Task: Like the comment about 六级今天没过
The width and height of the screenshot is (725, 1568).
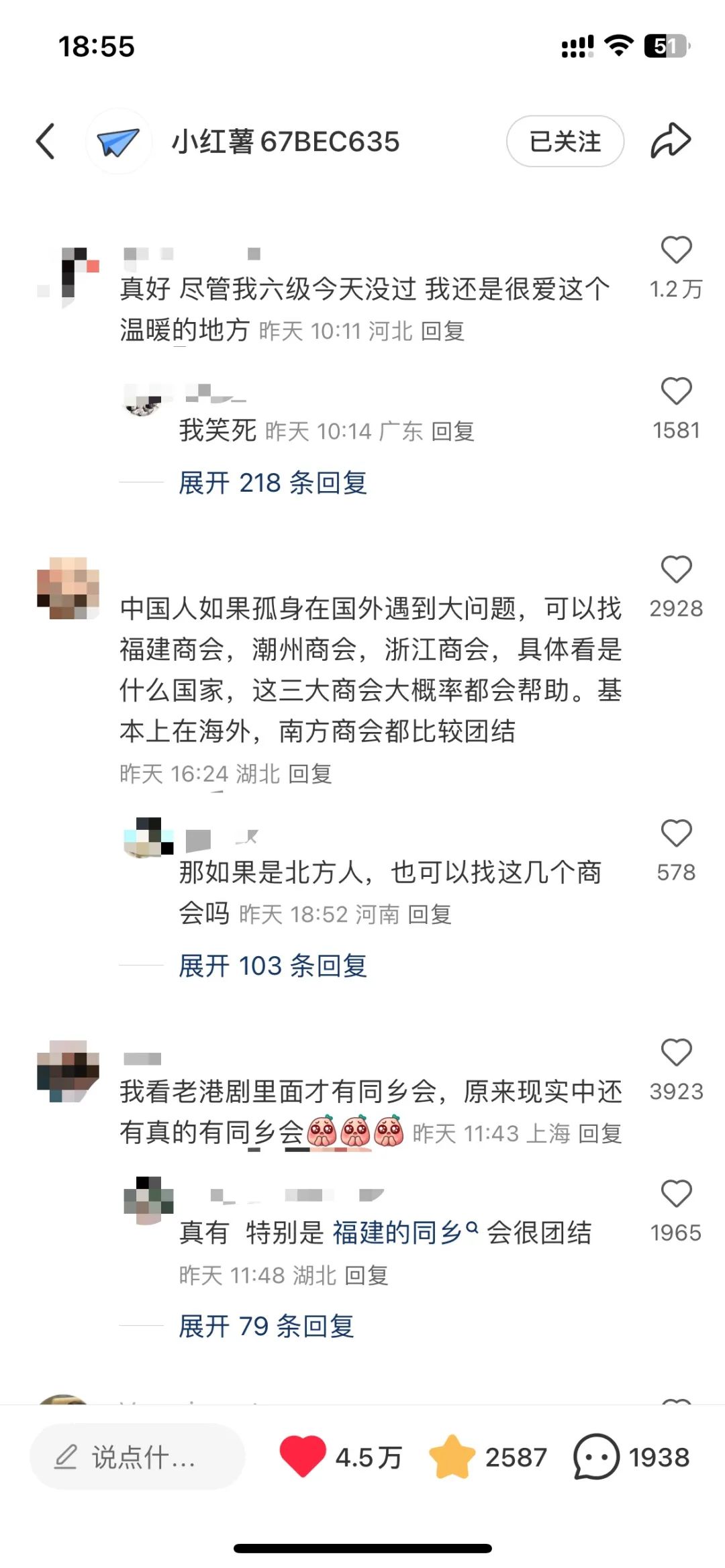Action: 676,251
